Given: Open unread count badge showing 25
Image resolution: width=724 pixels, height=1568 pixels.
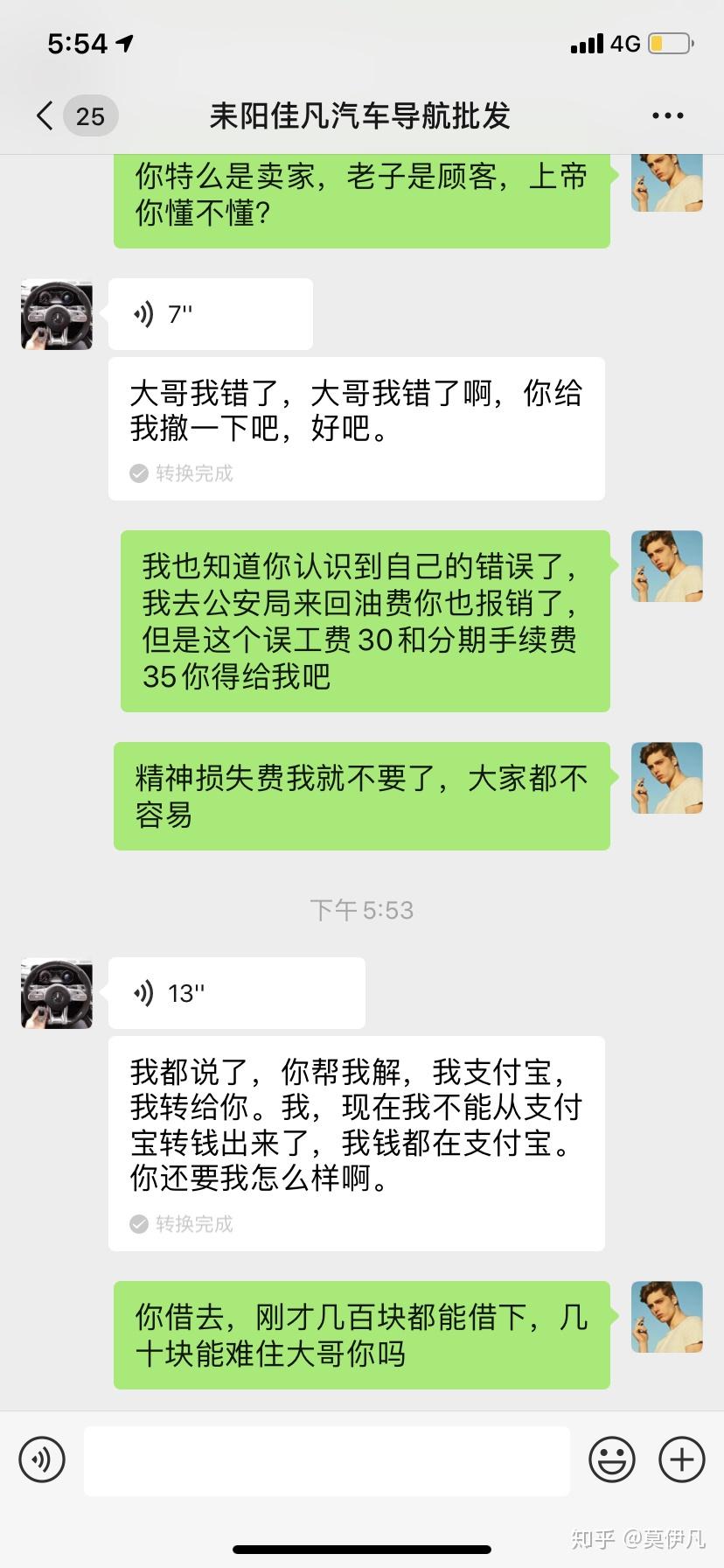Looking at the screenshot, I should [x=89, y=115].
